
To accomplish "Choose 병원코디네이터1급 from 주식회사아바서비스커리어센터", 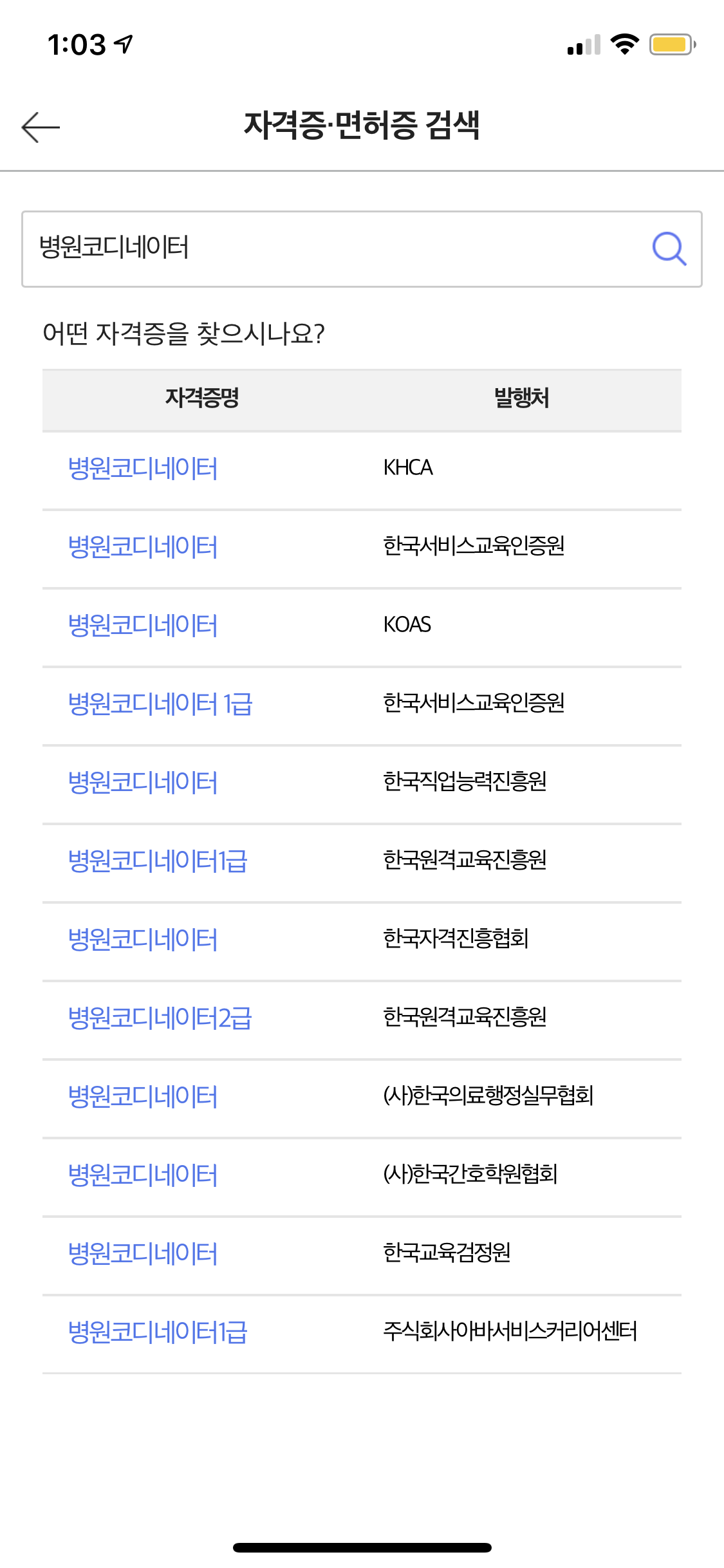I will tap(158, 1332).
